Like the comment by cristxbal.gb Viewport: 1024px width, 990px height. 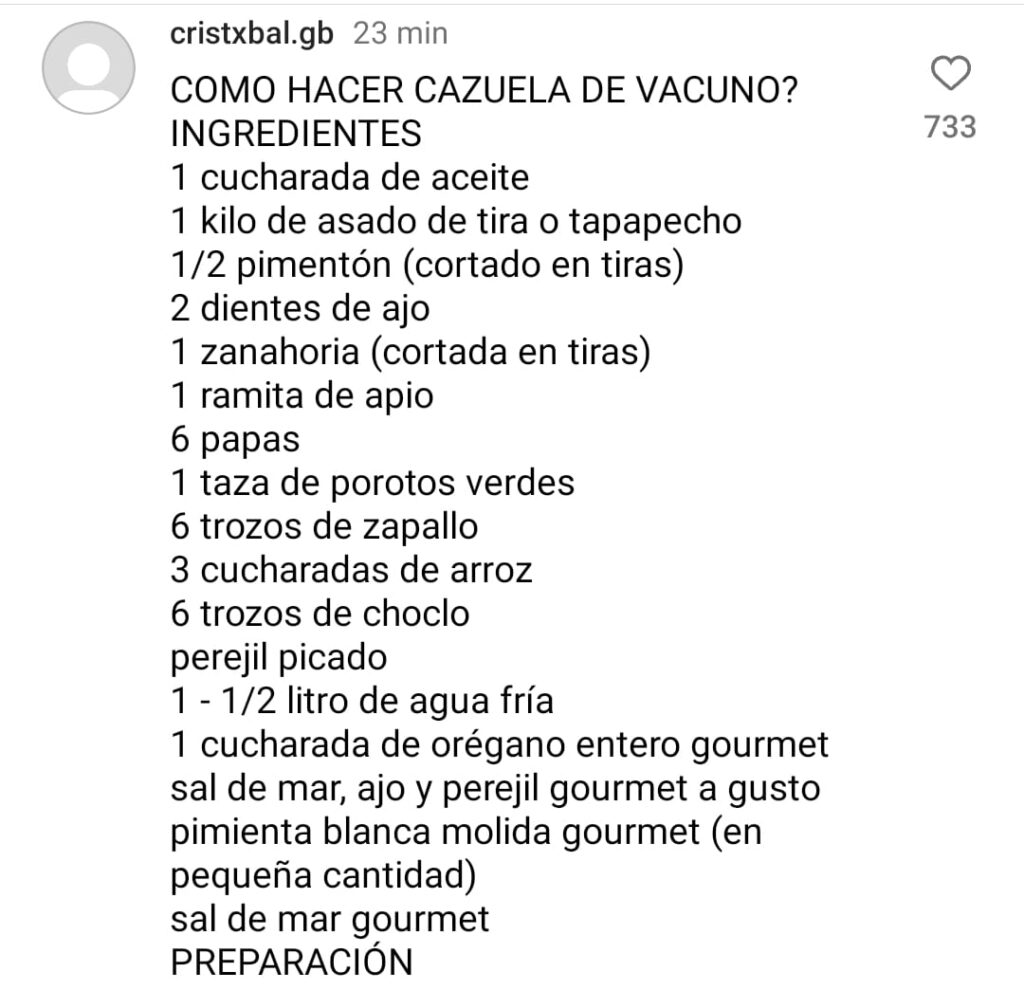coord(949,75)
